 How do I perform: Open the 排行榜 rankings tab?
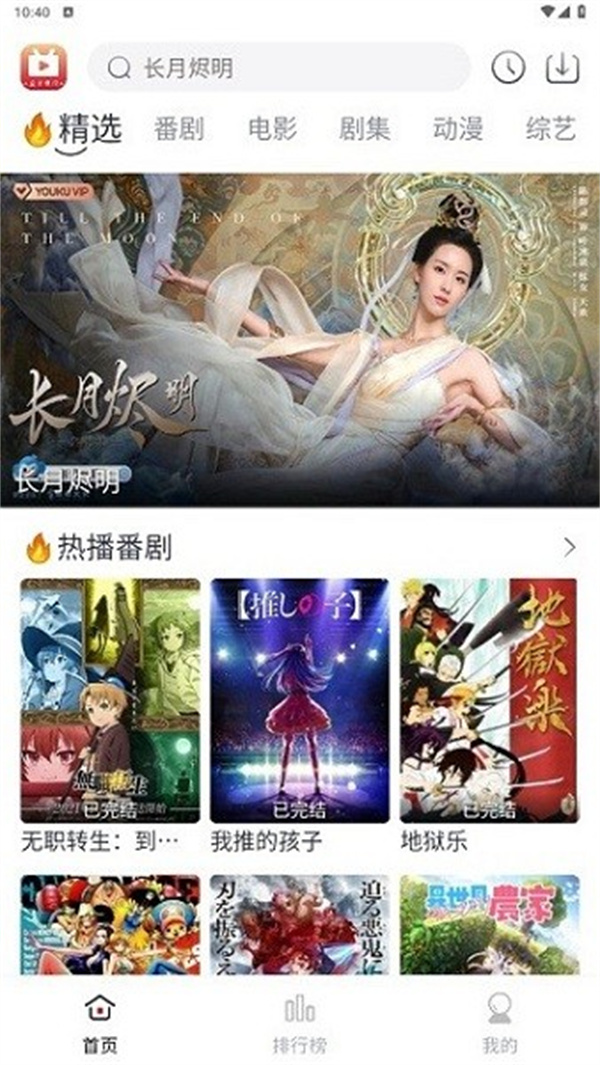tap(300, 1024)
